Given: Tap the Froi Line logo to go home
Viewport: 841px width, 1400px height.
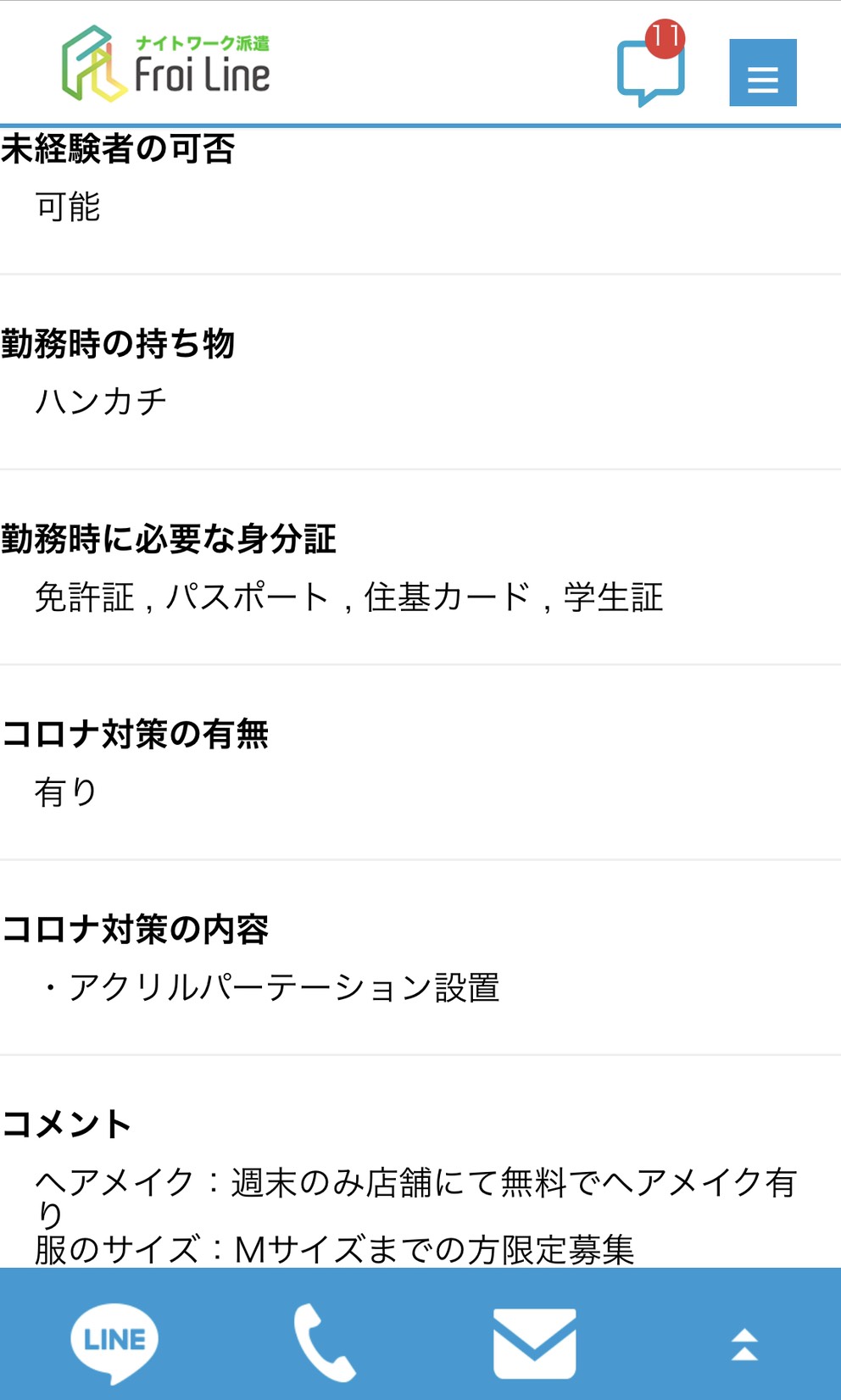Looking at the screenshot, I should click(x=166, y=64).
